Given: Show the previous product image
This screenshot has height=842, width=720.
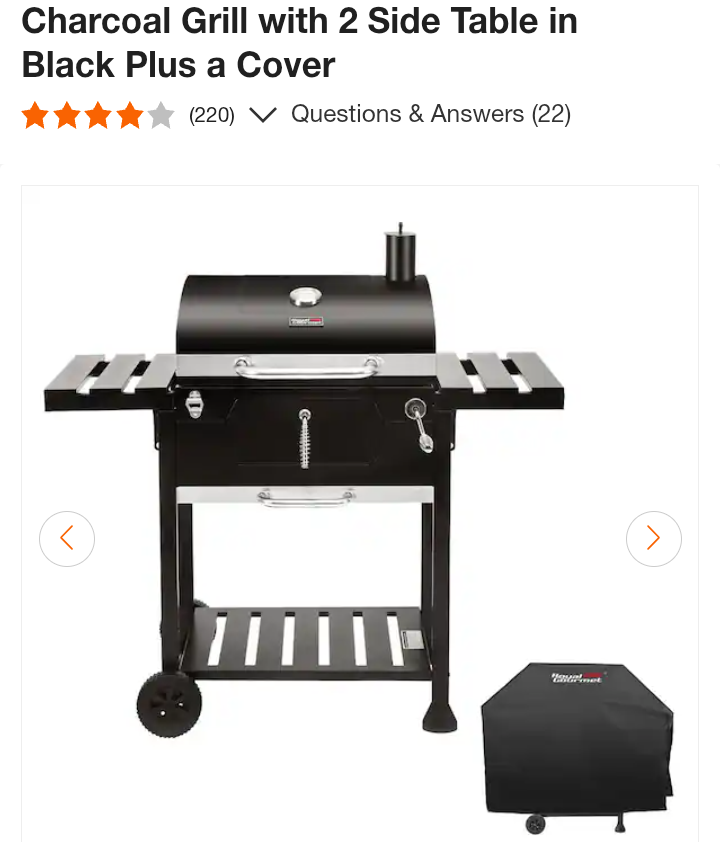Looking at the screenshot, I should click(67, 539).
